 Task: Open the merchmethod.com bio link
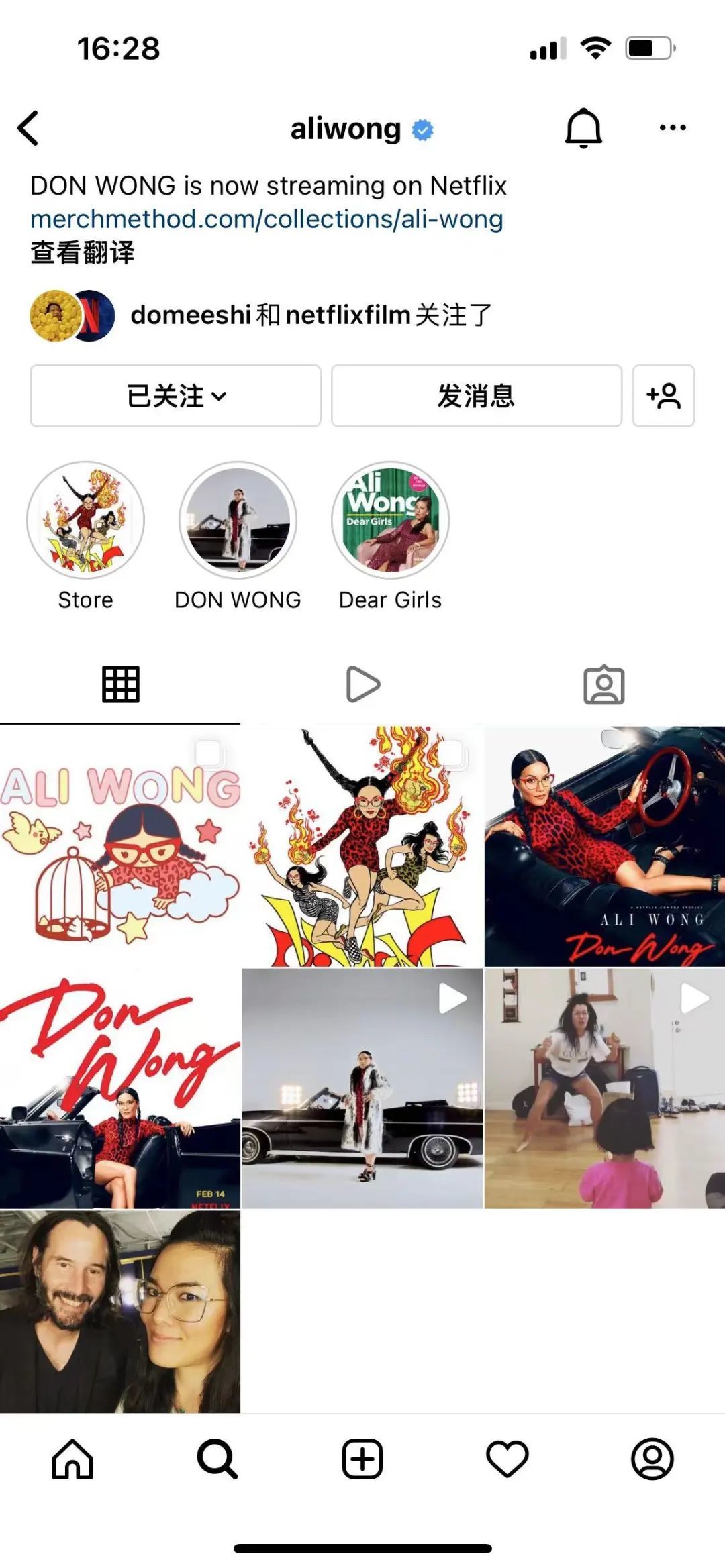(267, 219)
